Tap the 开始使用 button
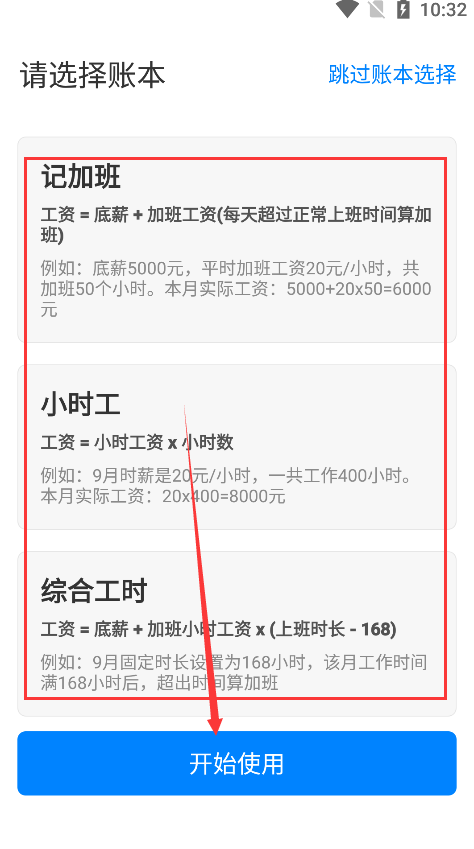 pyautogui.click(x=237, y=763)
